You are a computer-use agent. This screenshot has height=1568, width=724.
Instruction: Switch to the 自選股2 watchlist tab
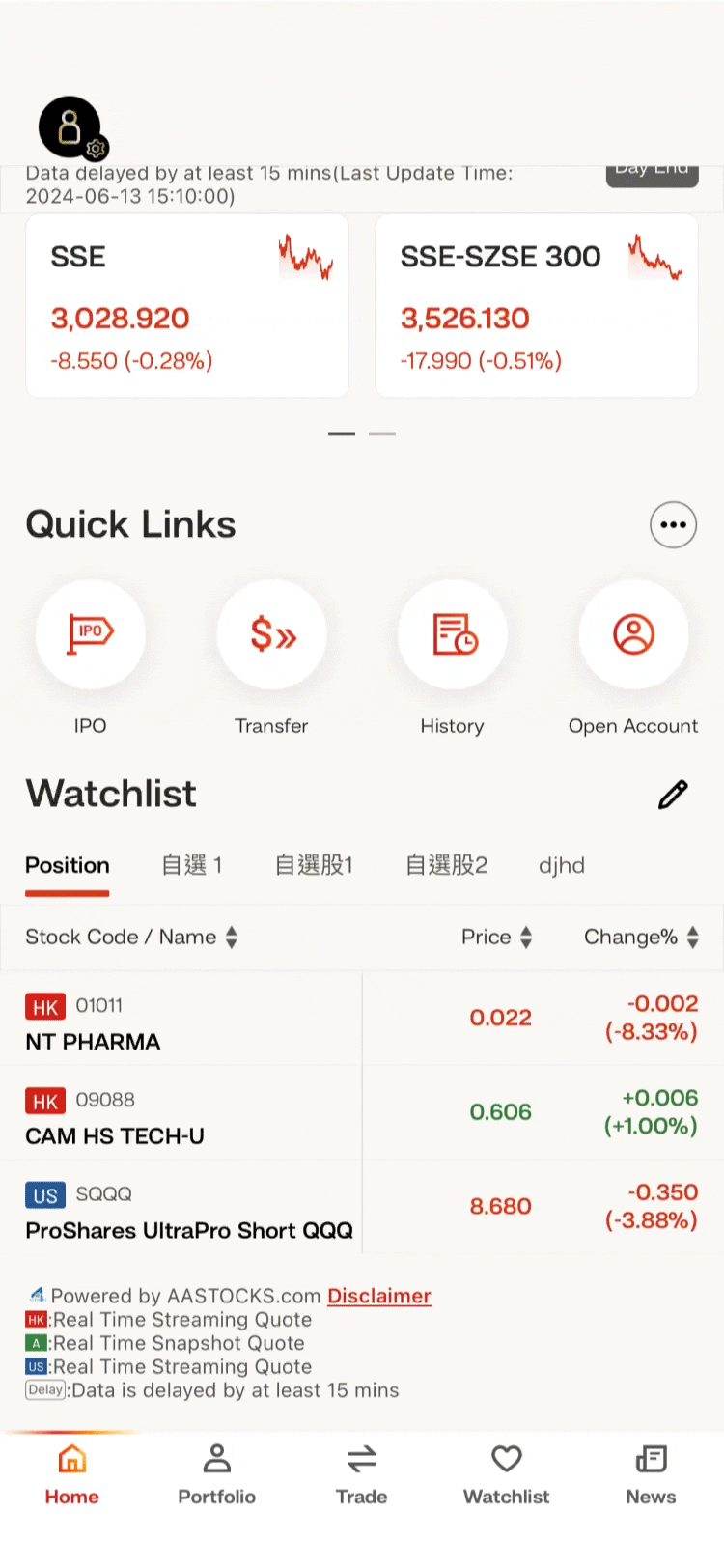(x=446, y=865)
